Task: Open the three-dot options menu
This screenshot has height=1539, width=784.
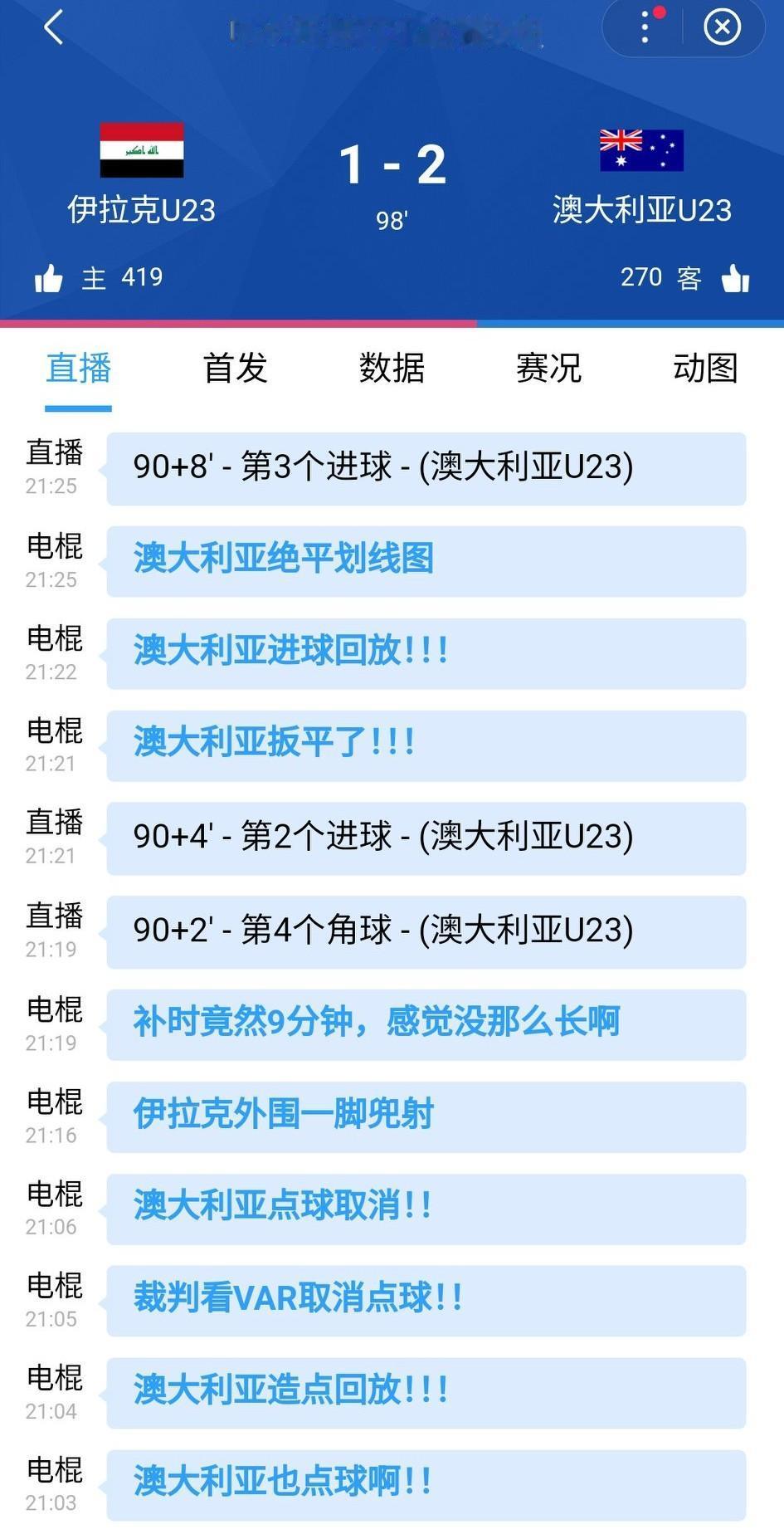Action: (x=644, y=27)
